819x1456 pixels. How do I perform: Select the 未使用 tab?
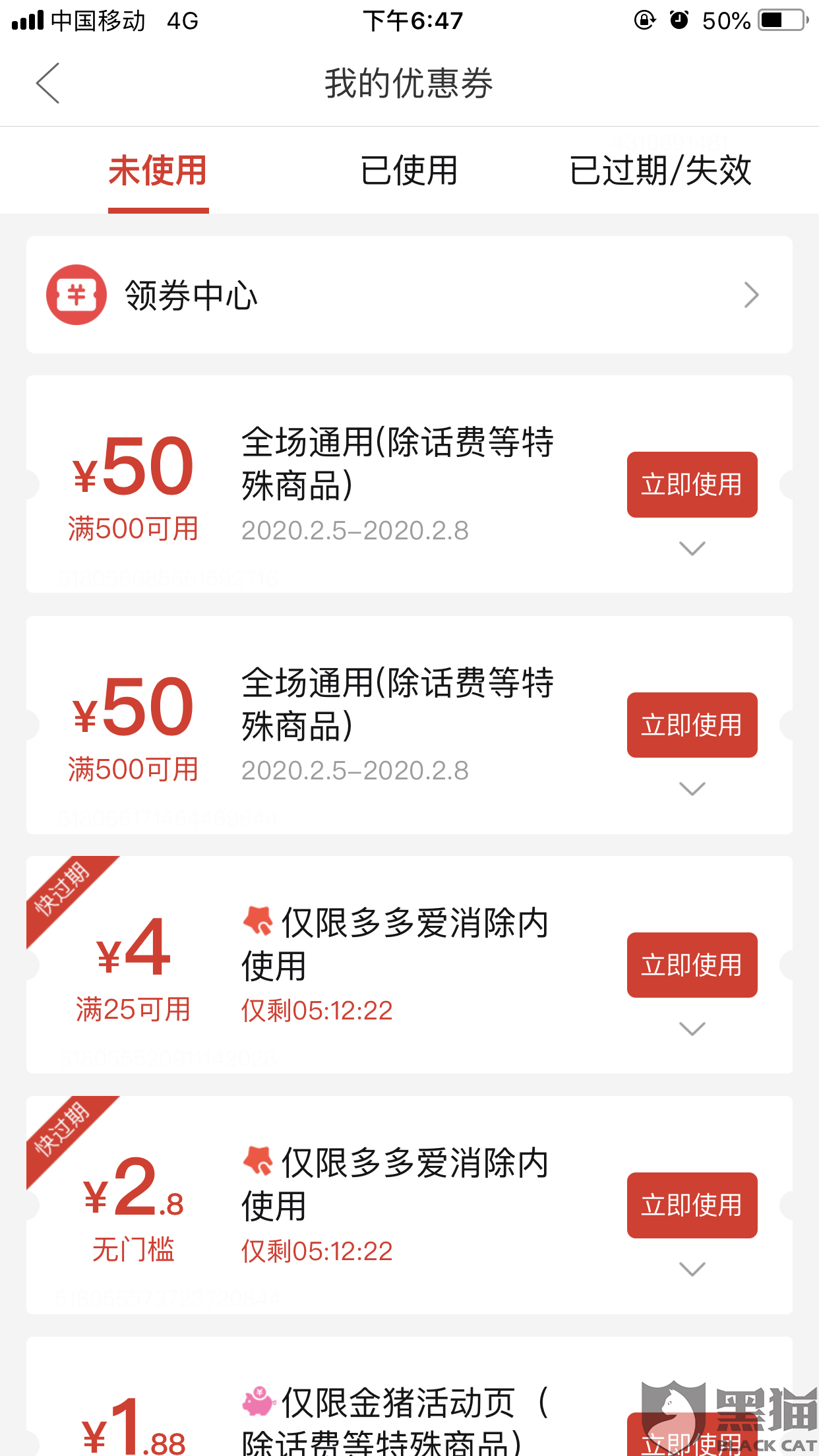click(158, 171)
